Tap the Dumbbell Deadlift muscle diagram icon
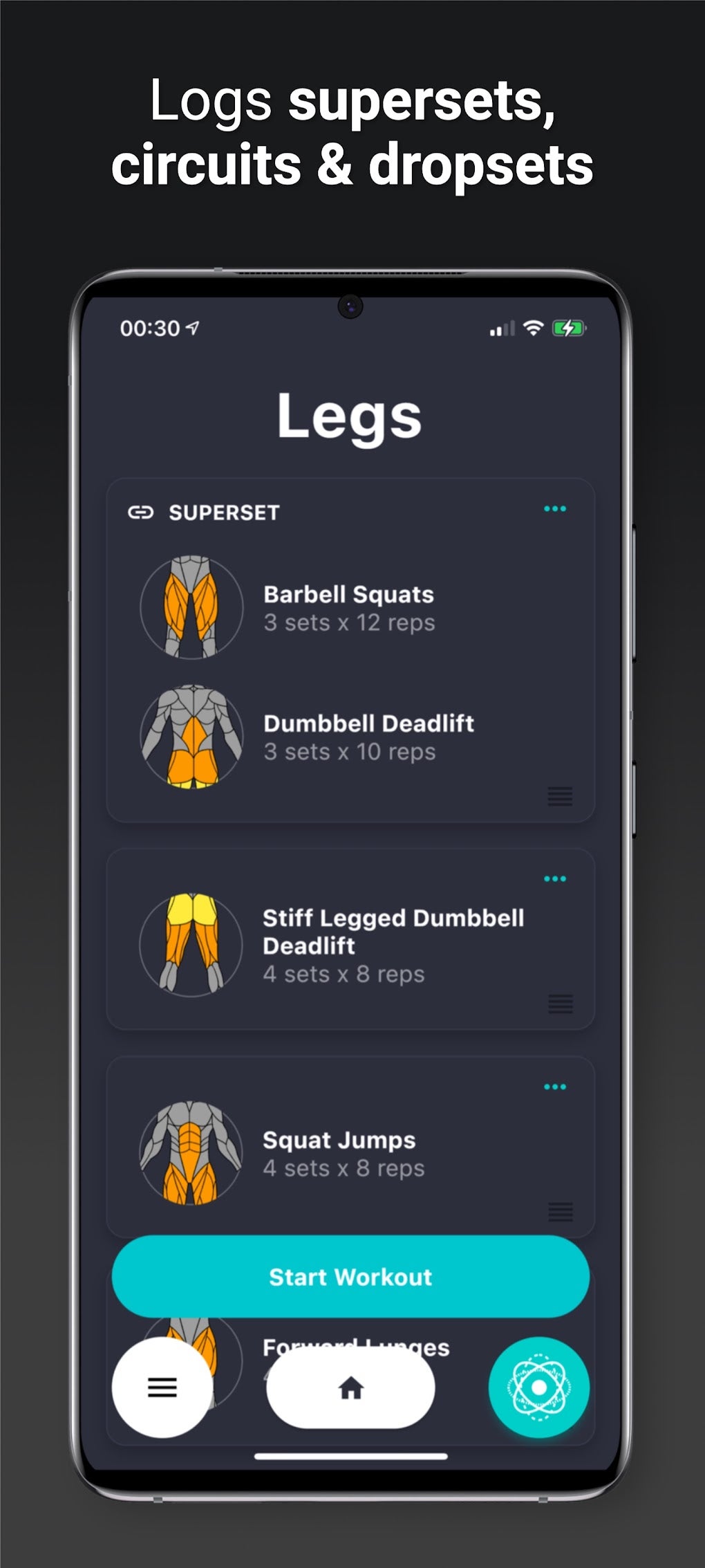This screenshot has width=705, height=1568. click(x=191, y=737)
